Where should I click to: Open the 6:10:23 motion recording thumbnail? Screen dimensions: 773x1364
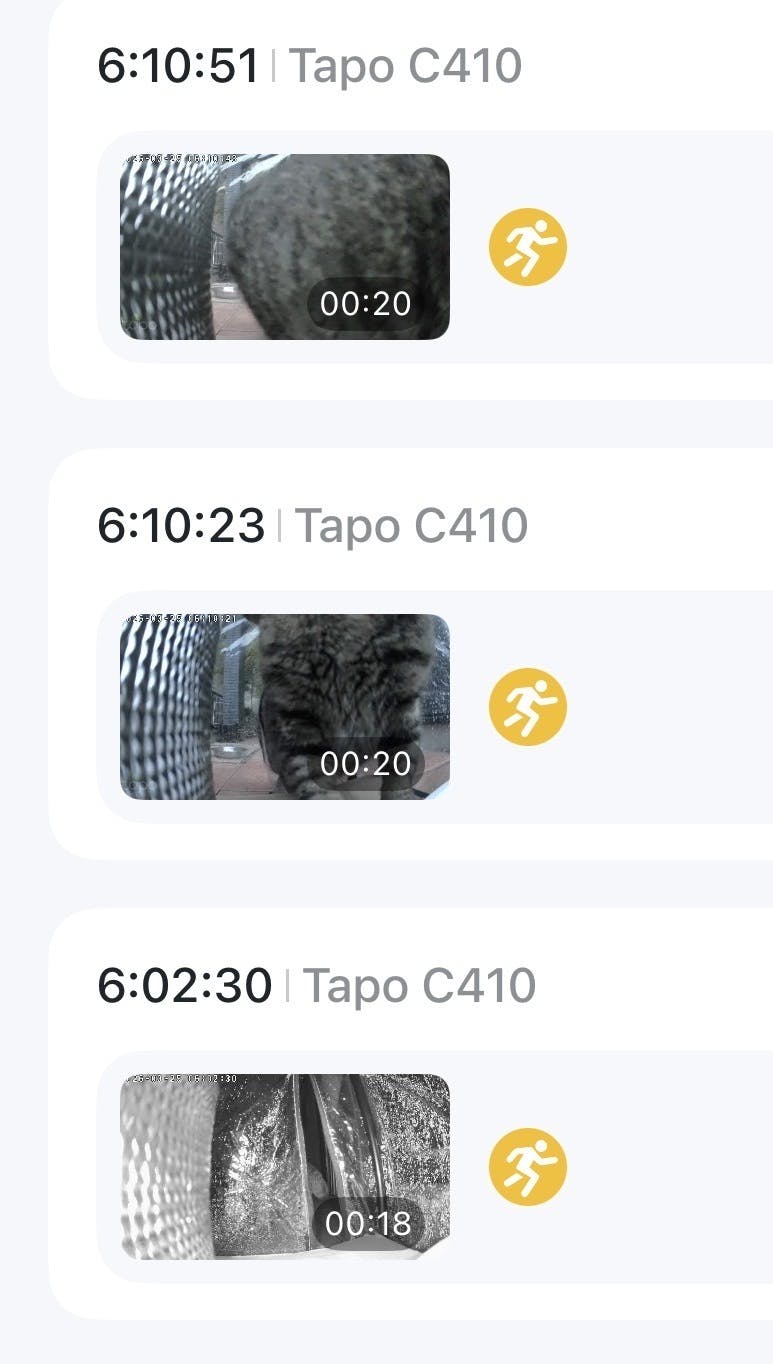tap(285, 707)
